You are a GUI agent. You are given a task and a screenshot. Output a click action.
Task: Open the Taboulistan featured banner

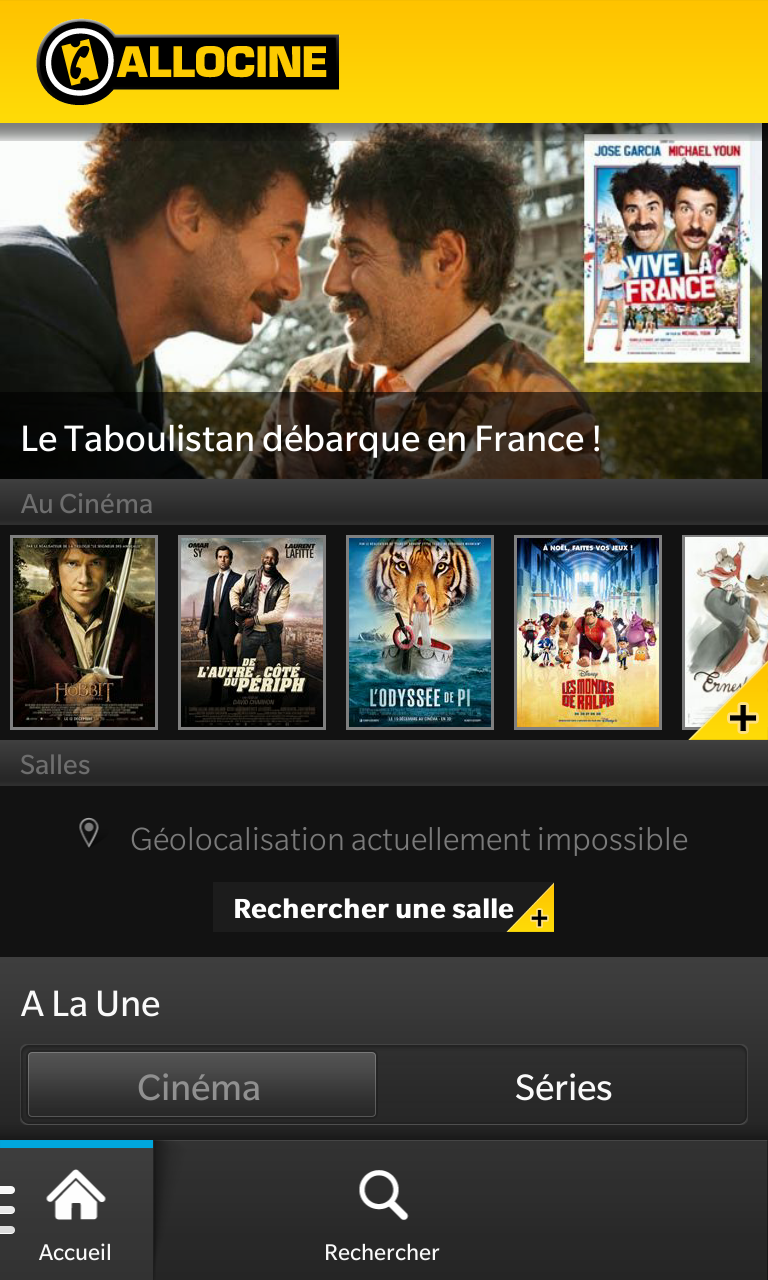tap(384, 300)
